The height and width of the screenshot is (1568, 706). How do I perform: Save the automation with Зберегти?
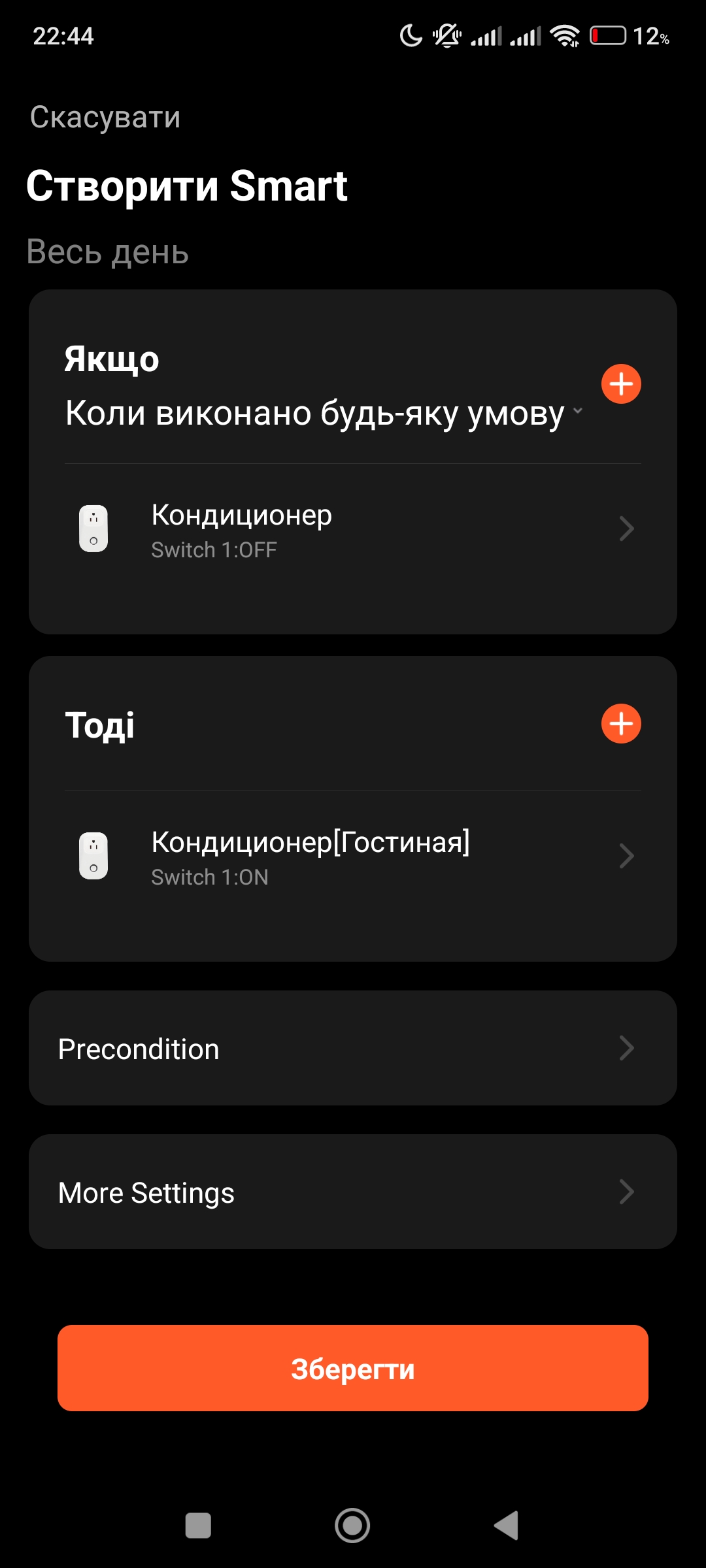353,1369
